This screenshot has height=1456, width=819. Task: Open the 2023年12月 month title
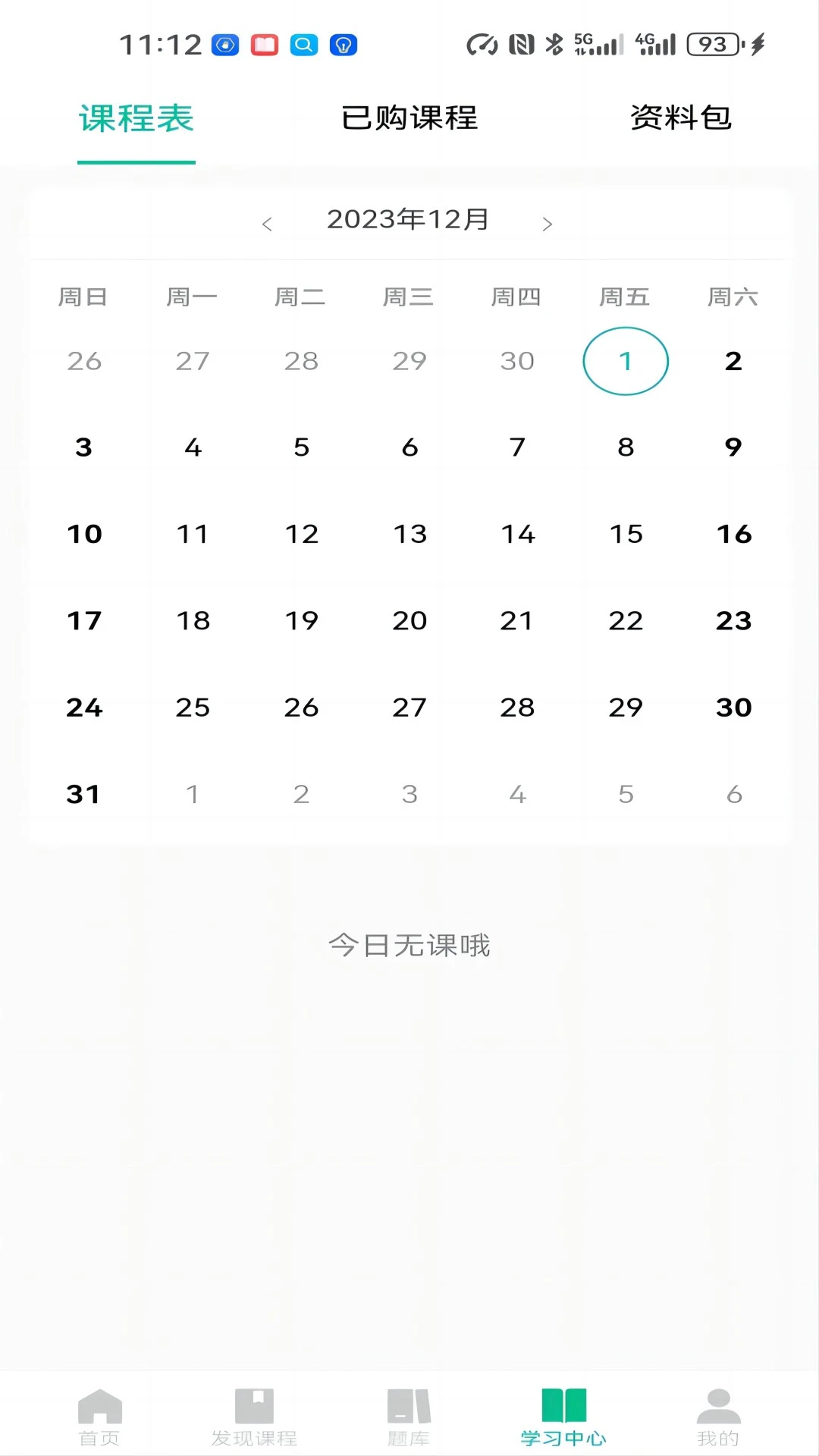click(408, 220)
